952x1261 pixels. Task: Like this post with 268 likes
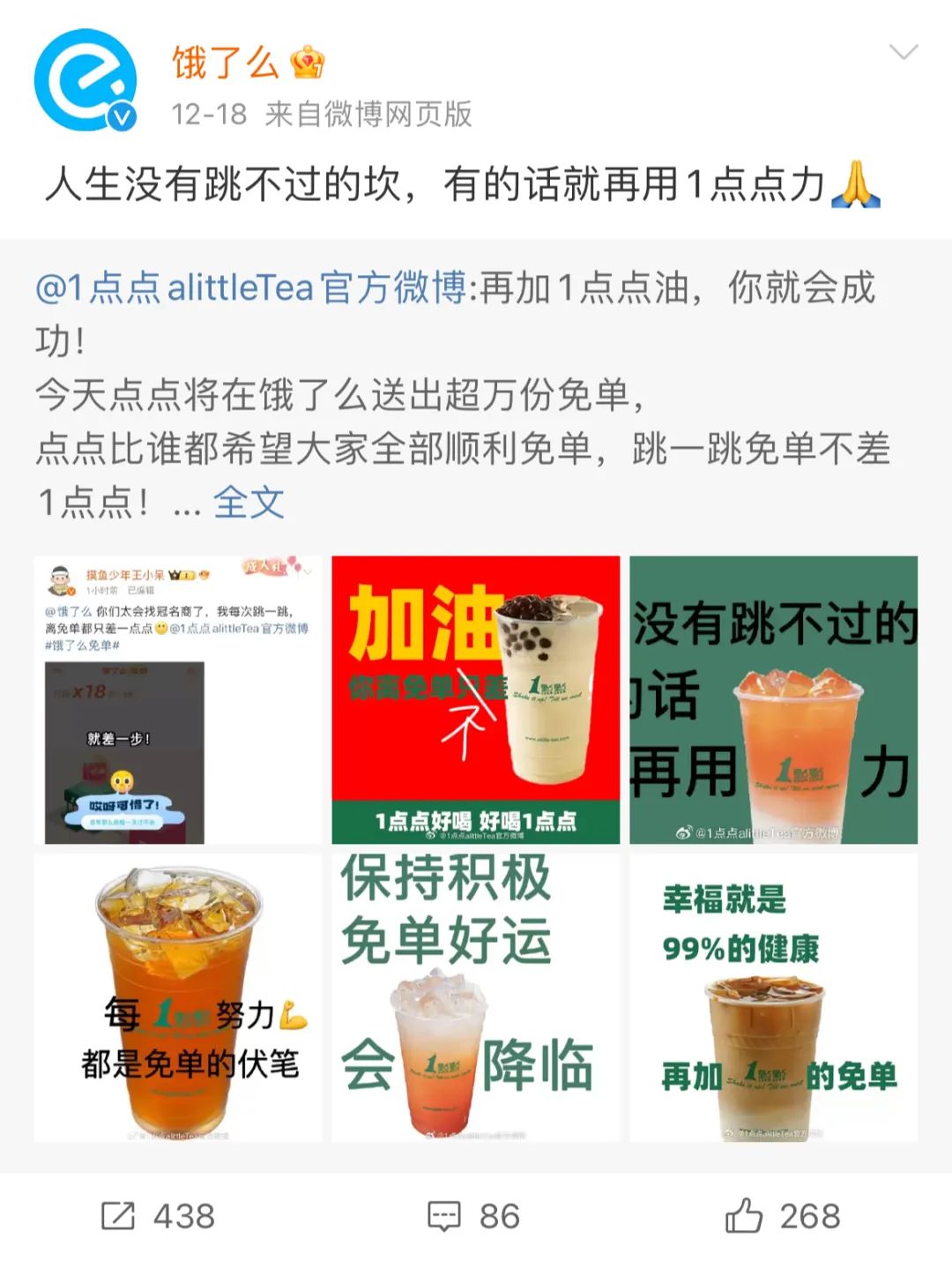[x=783, y=1216]
